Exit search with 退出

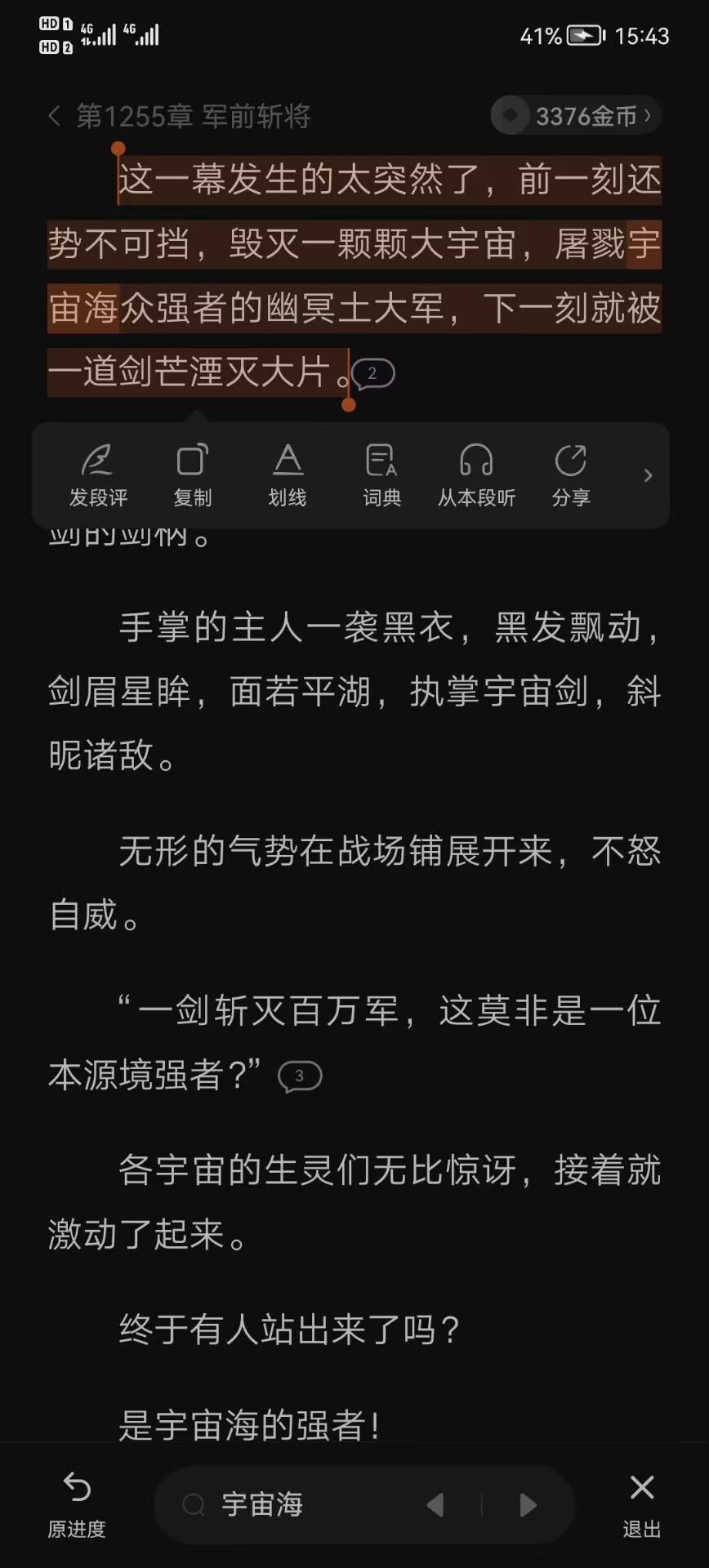(x=642, y=1504)
